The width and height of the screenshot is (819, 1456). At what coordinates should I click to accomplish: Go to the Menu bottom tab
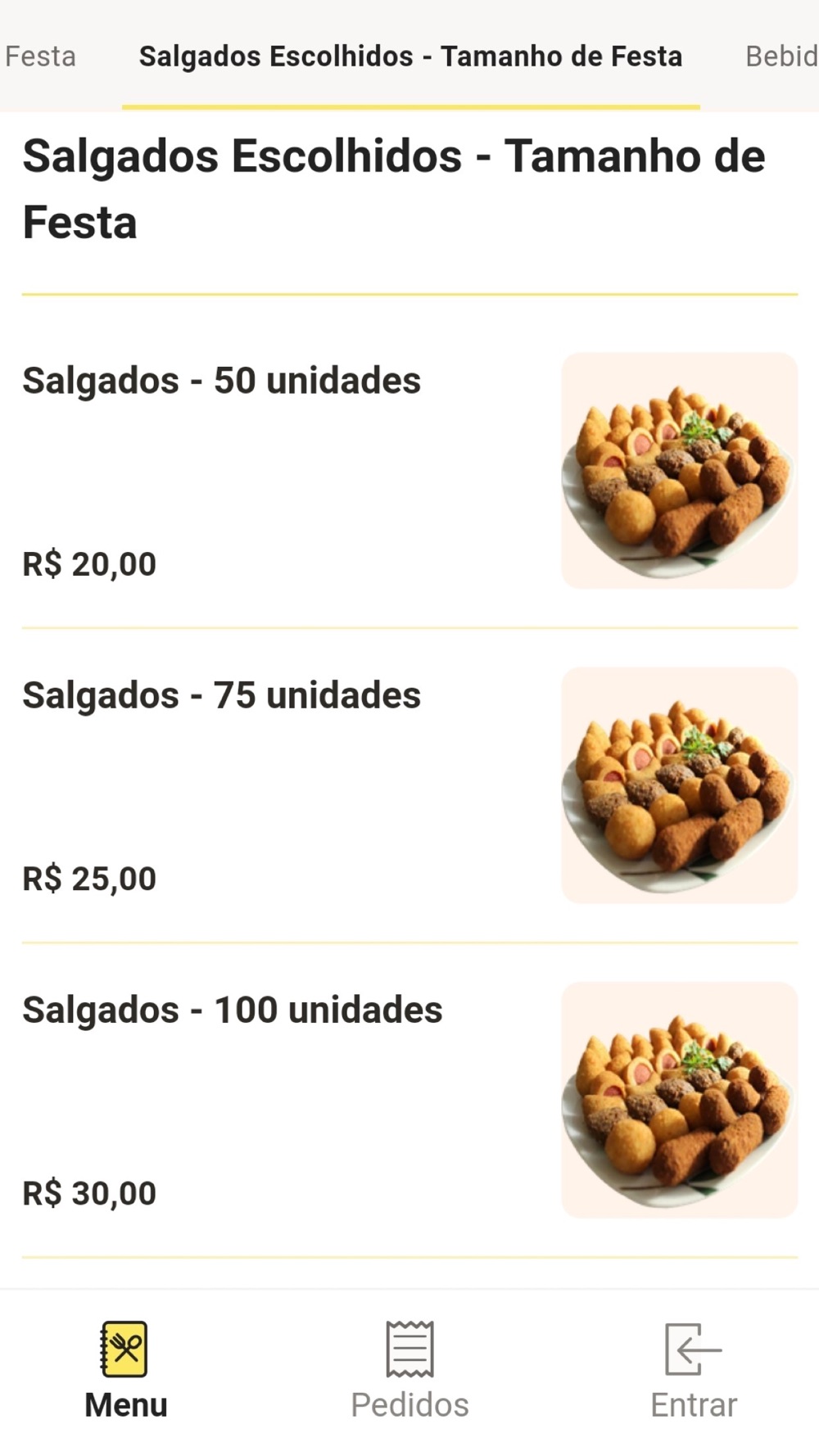[x=125, y=1372]
